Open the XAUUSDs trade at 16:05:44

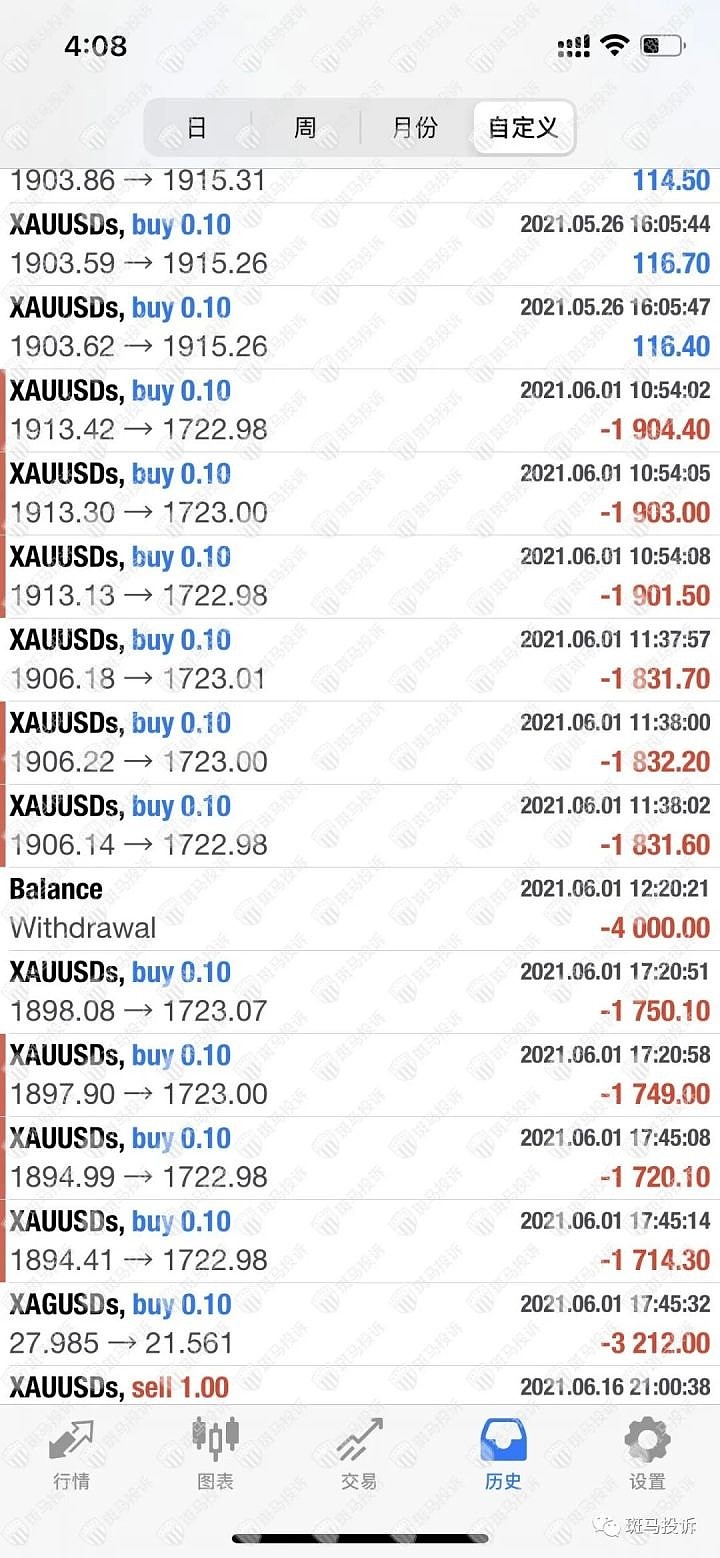pyautogui.click(x=360, y=244)
